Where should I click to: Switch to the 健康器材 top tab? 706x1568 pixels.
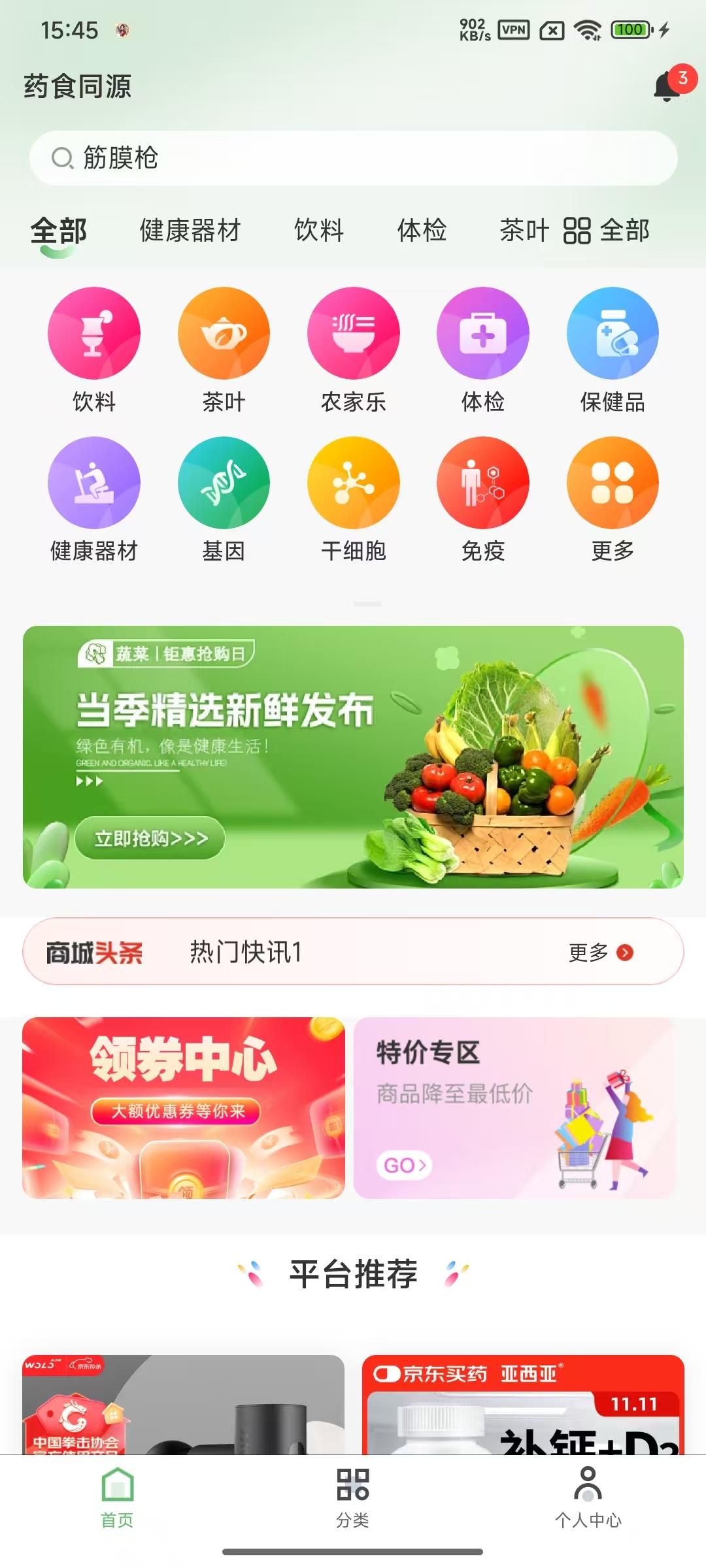[190, 231]
